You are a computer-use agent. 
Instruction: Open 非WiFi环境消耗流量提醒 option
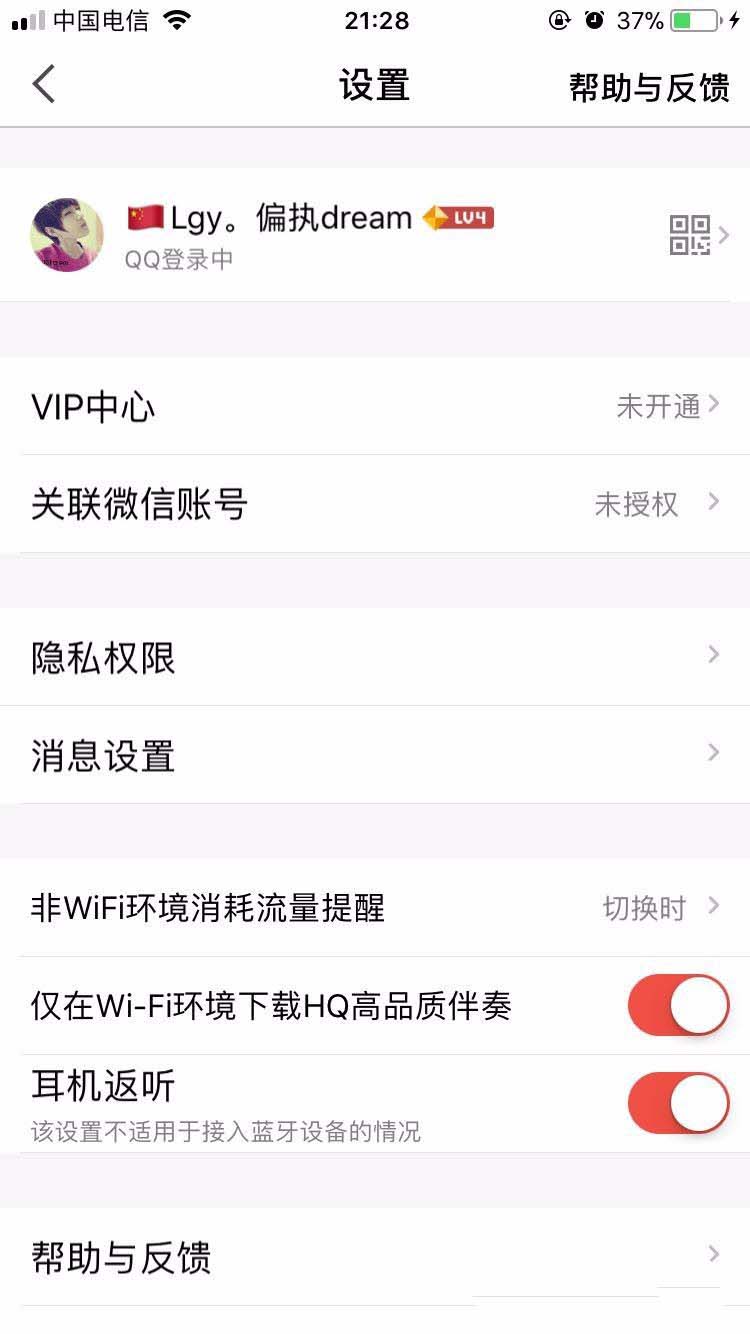(x=375, y=908)
